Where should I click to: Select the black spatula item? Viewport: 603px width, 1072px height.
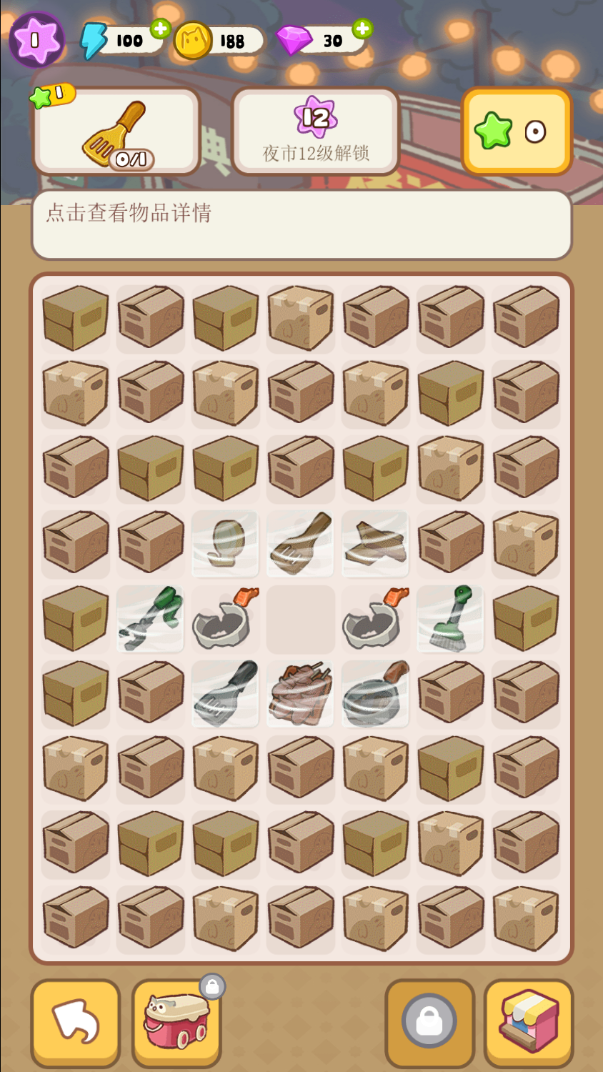point(225,692)
